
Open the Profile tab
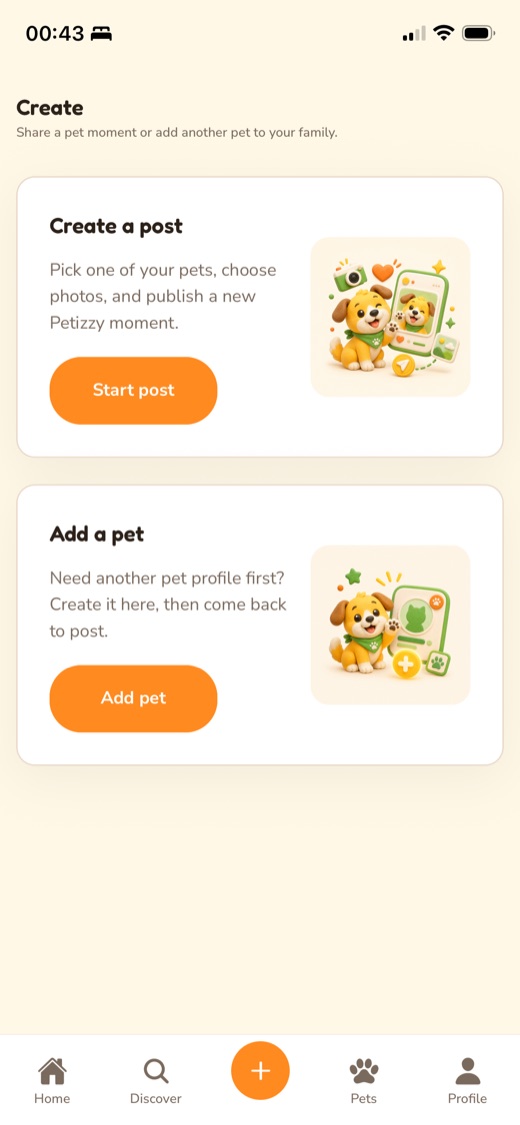click(467, 1080)
